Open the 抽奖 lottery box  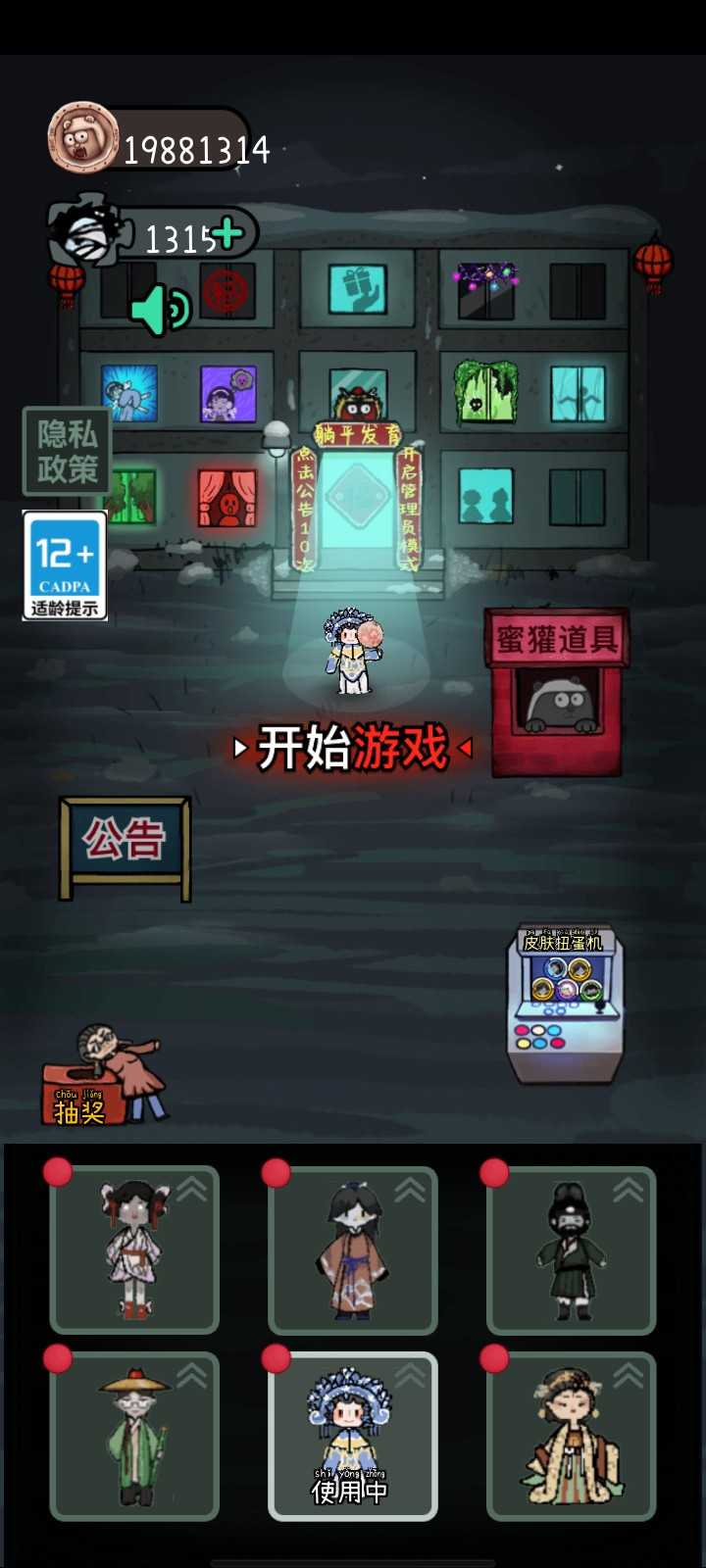(103, 1076)
